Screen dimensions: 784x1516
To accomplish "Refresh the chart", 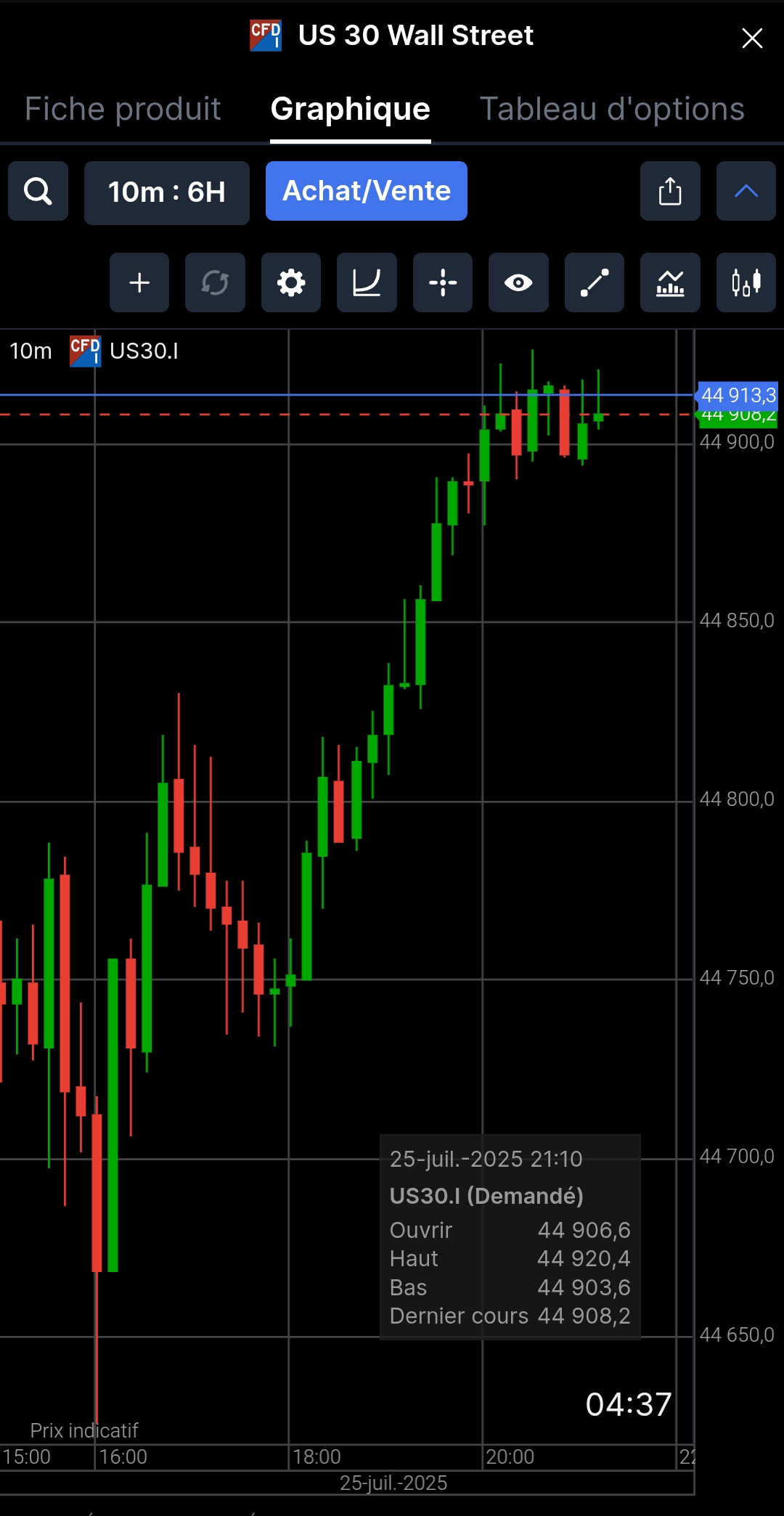I will tap(215, 282).
